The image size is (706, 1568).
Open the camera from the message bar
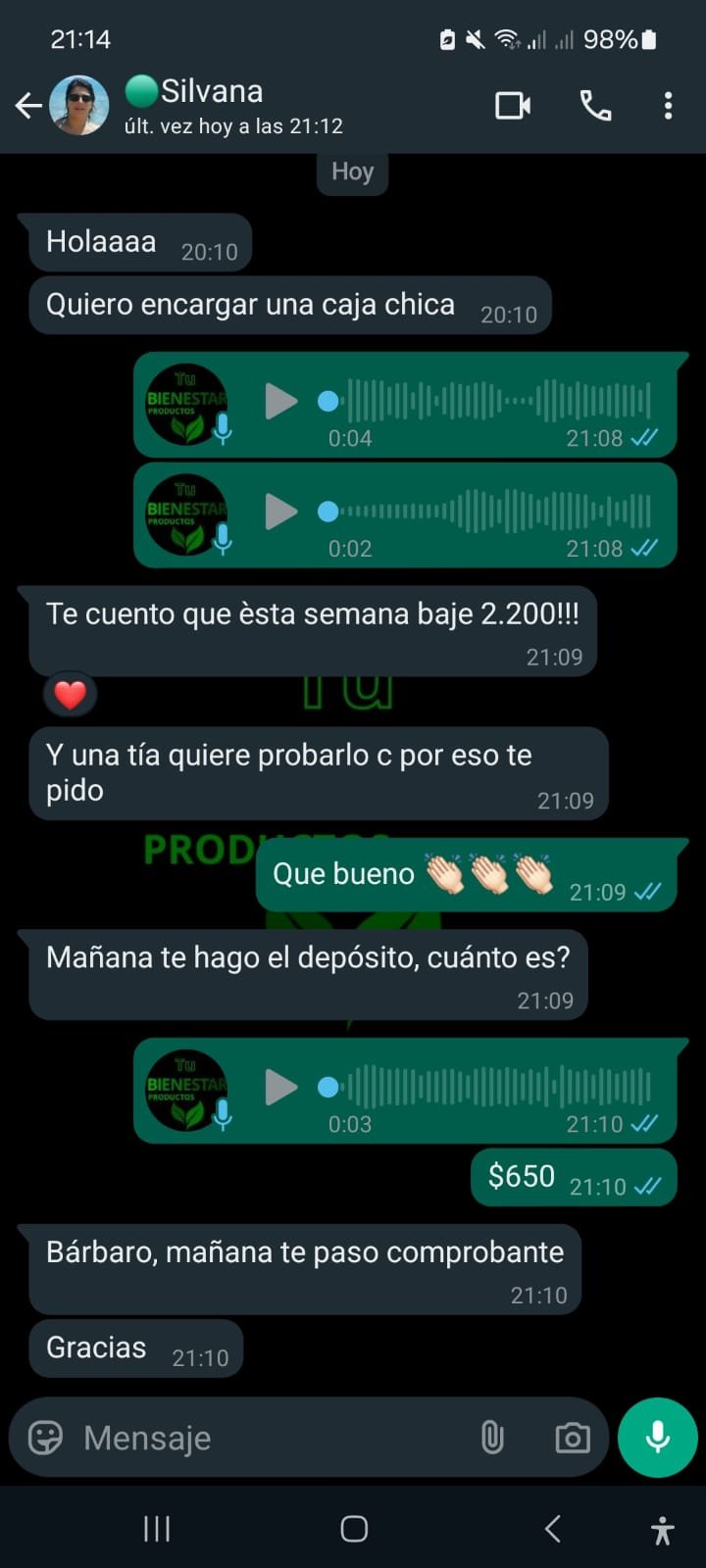573,1438
